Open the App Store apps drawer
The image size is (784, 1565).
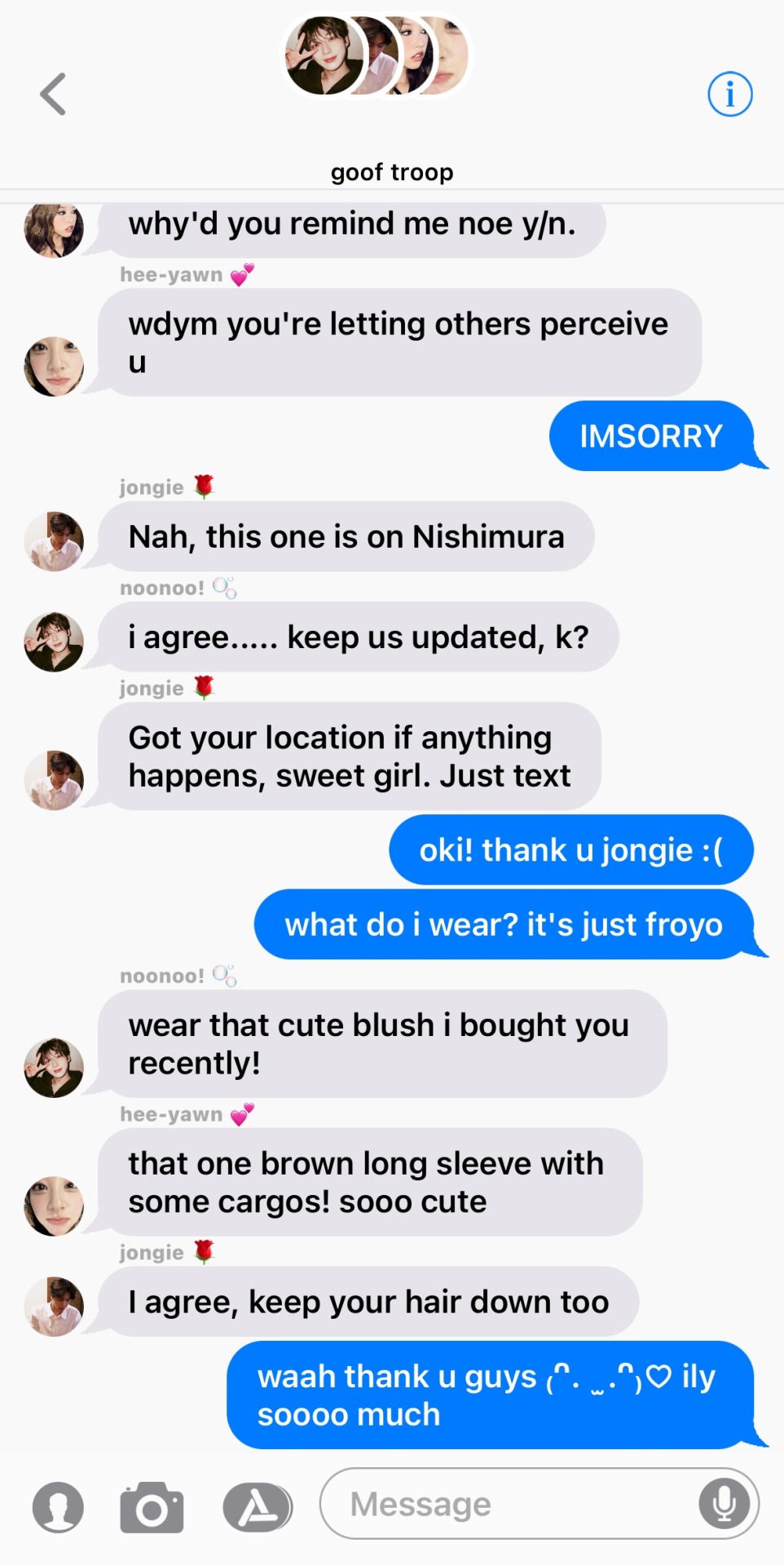258,1507
